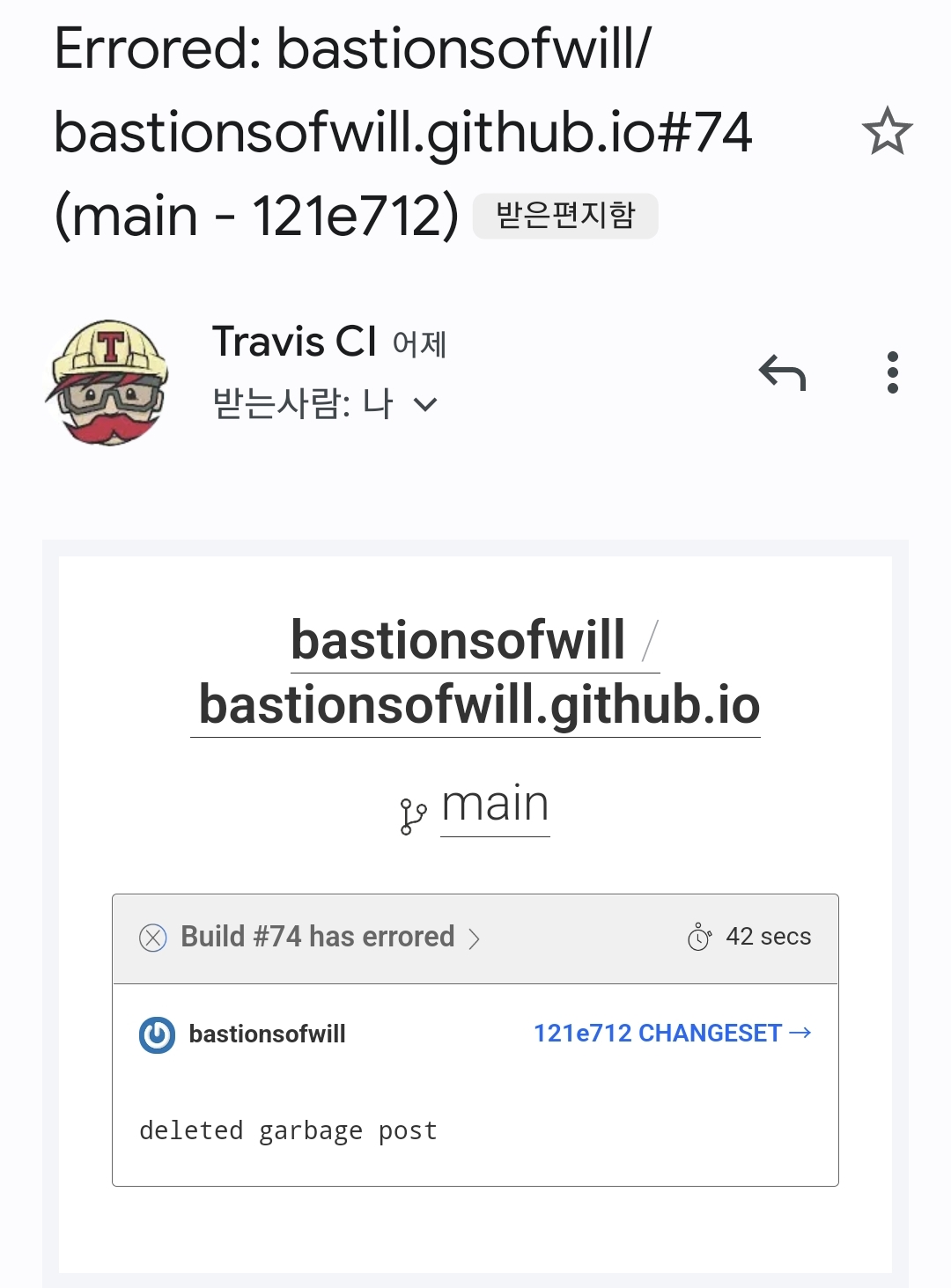Open the 121e712 CHANGESET link
This screenshot has height=1288, width=951.
click(671, 1033)
